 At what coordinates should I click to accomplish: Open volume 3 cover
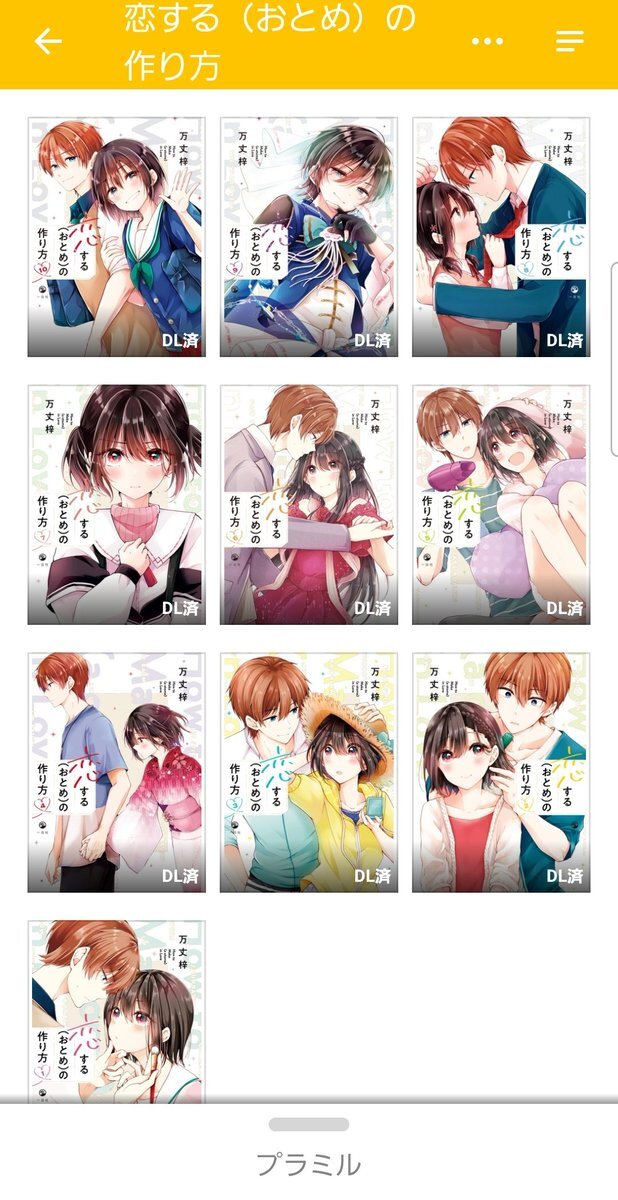click(309, 773)
